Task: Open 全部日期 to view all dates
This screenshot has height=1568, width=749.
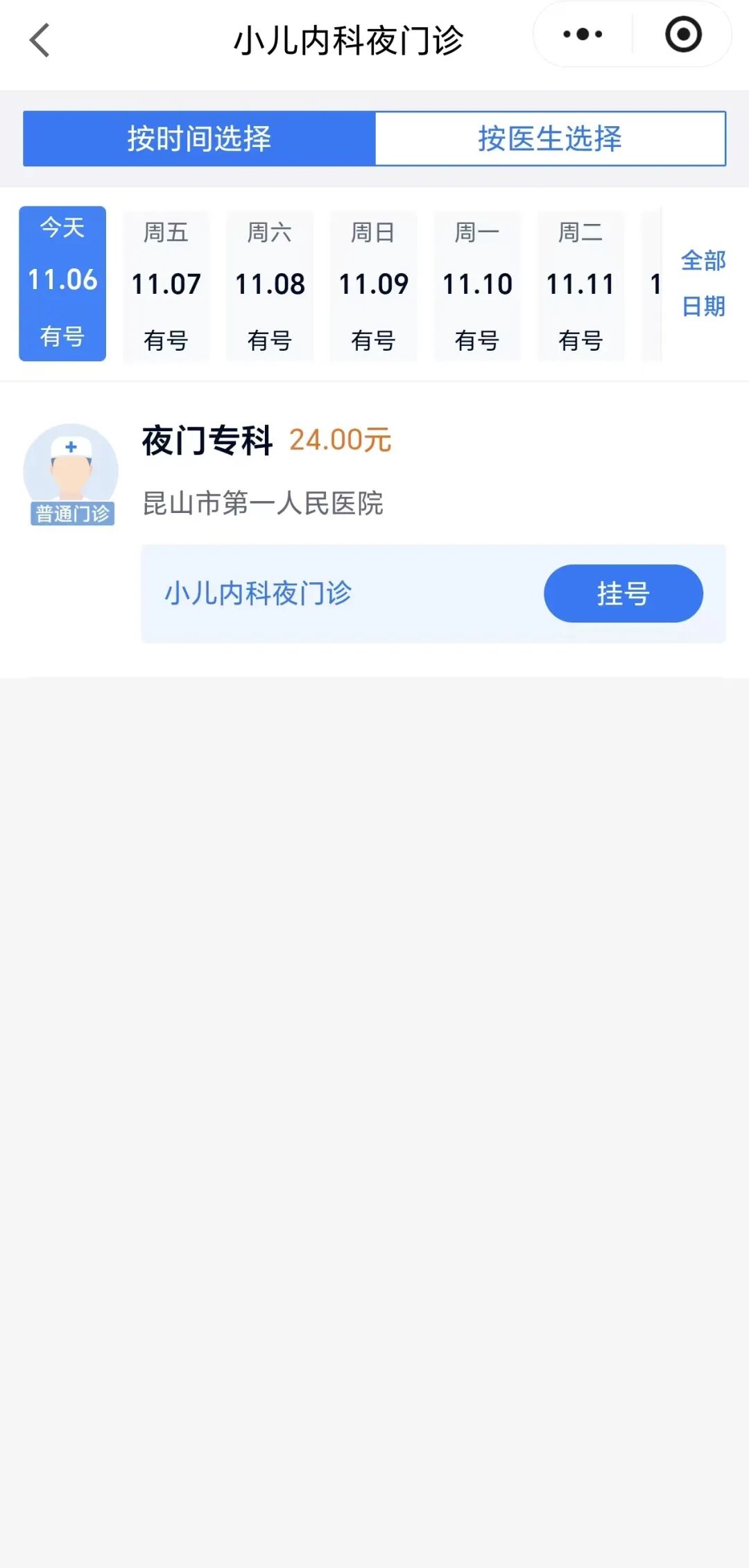Action: click(703, 284)
